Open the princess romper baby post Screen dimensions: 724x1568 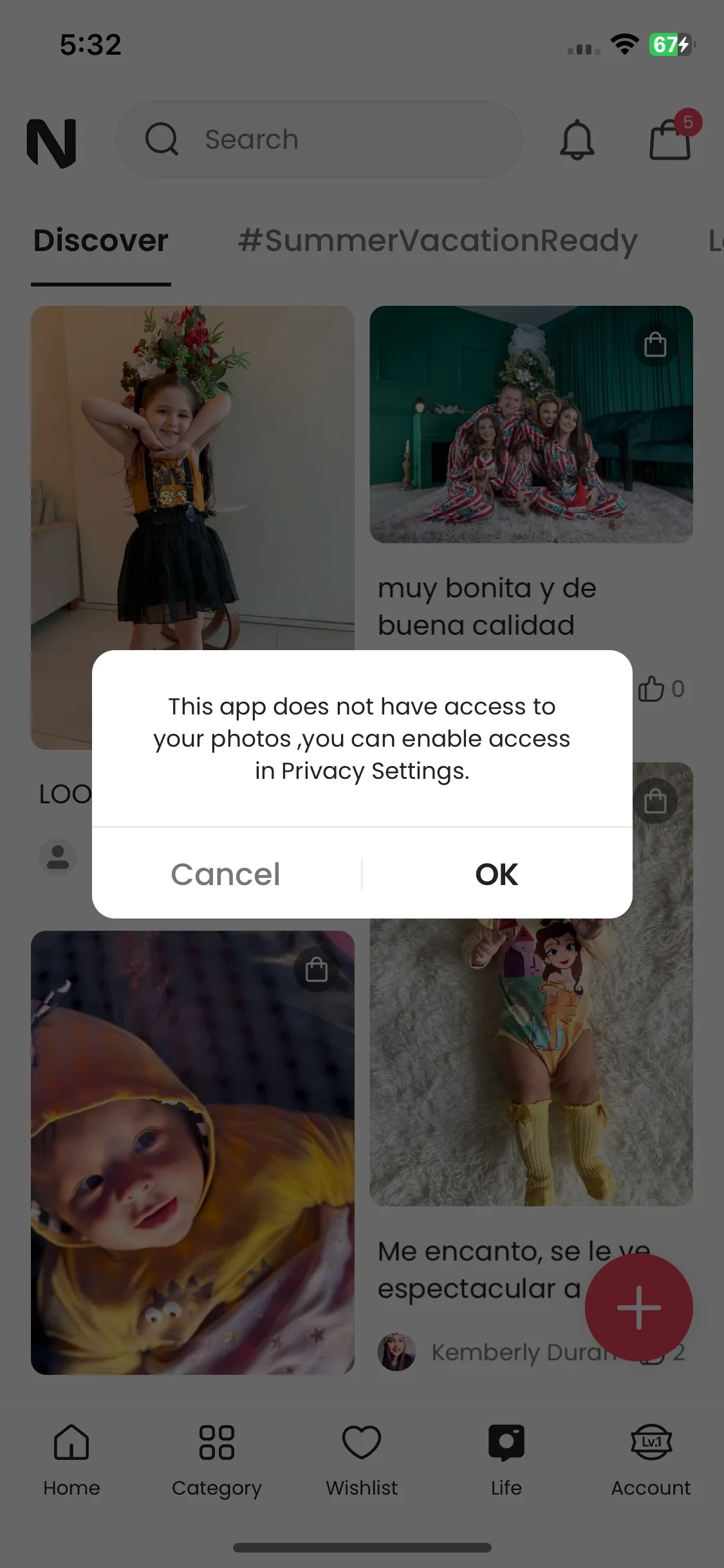click(x=531, y=1062)
